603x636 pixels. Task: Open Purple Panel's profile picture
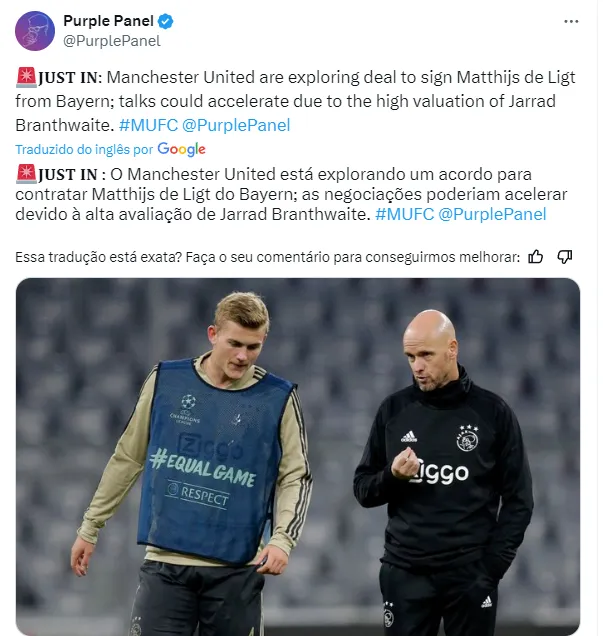[34, 30]
